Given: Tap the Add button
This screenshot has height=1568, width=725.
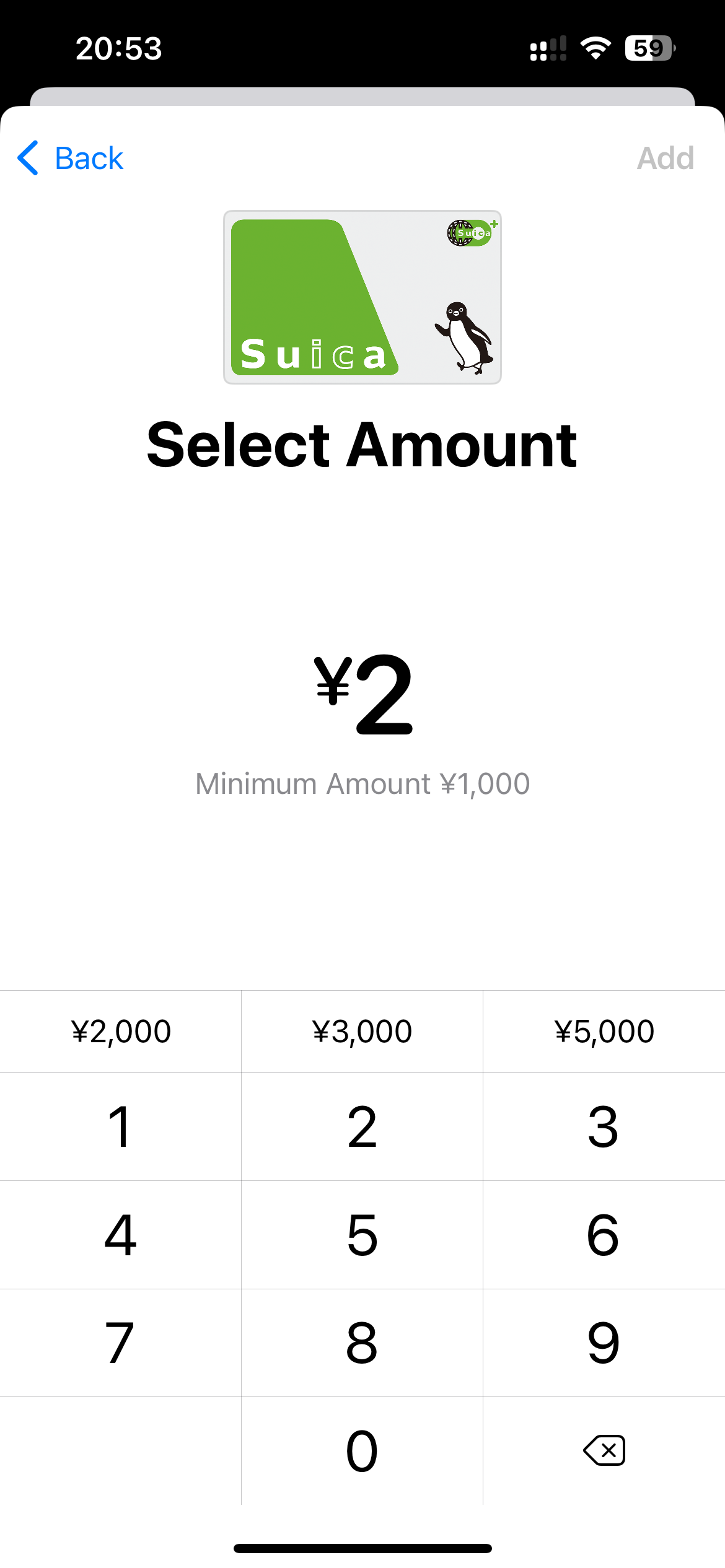Looking at the screenshot, I should point(665,158).
